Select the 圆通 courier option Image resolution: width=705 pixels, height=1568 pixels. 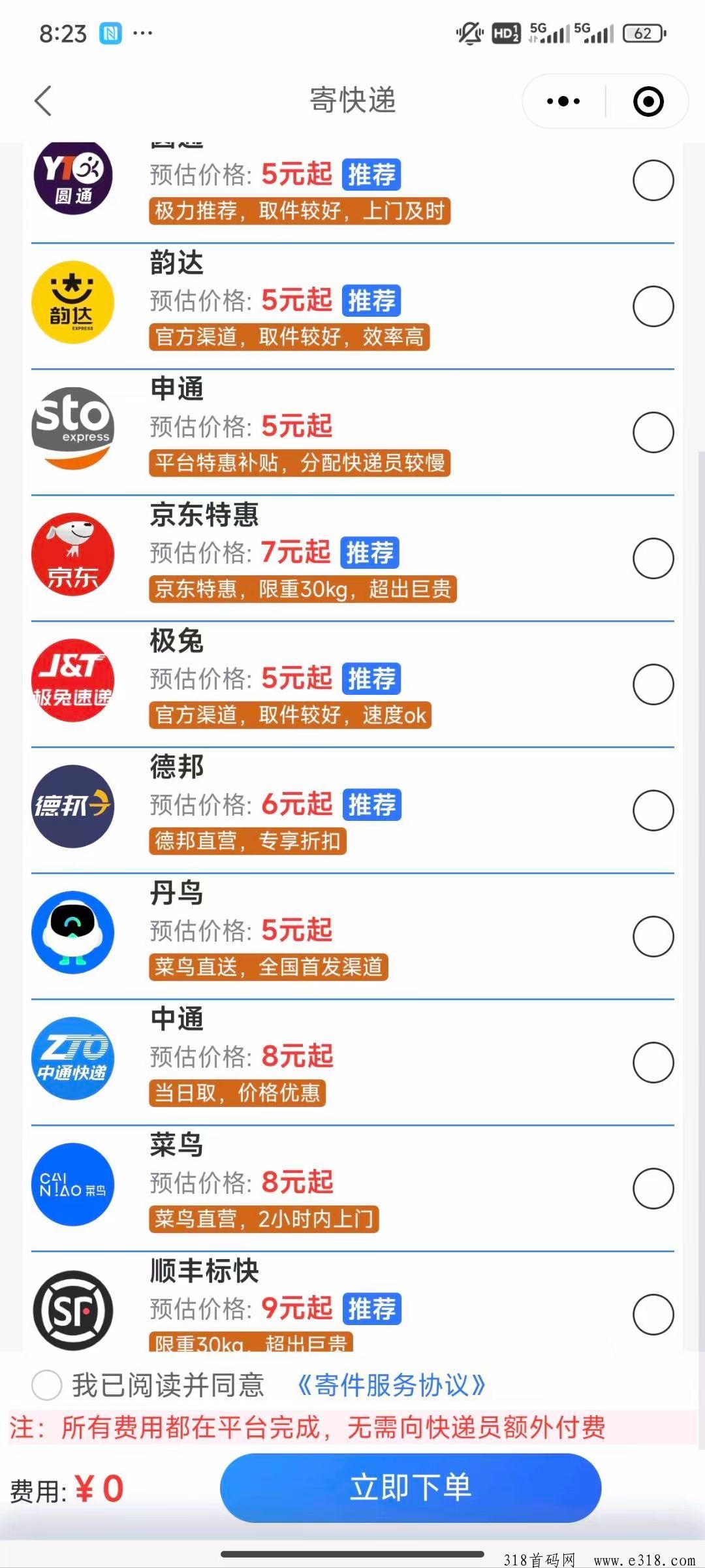653,180
